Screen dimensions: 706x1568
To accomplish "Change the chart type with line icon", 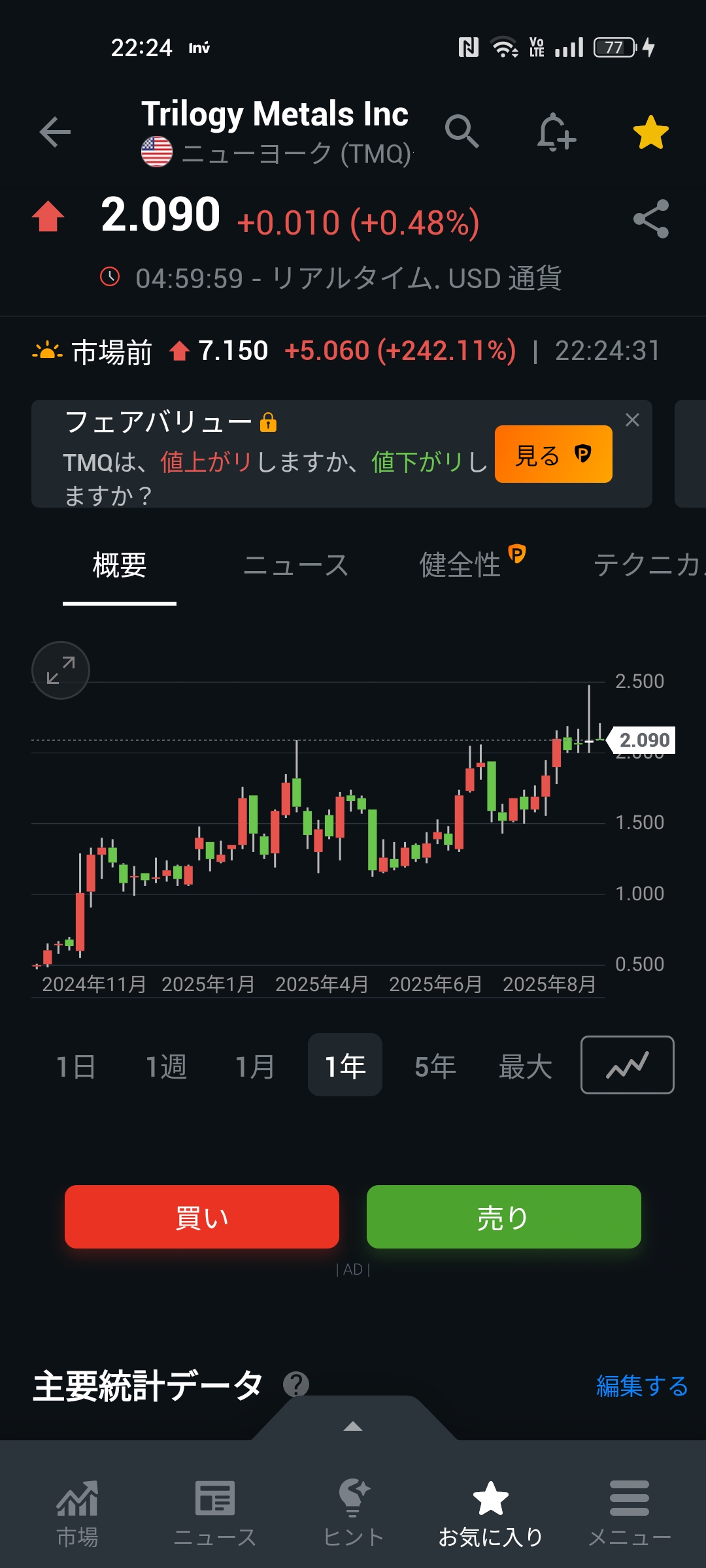I will [x=627, y=1065].
